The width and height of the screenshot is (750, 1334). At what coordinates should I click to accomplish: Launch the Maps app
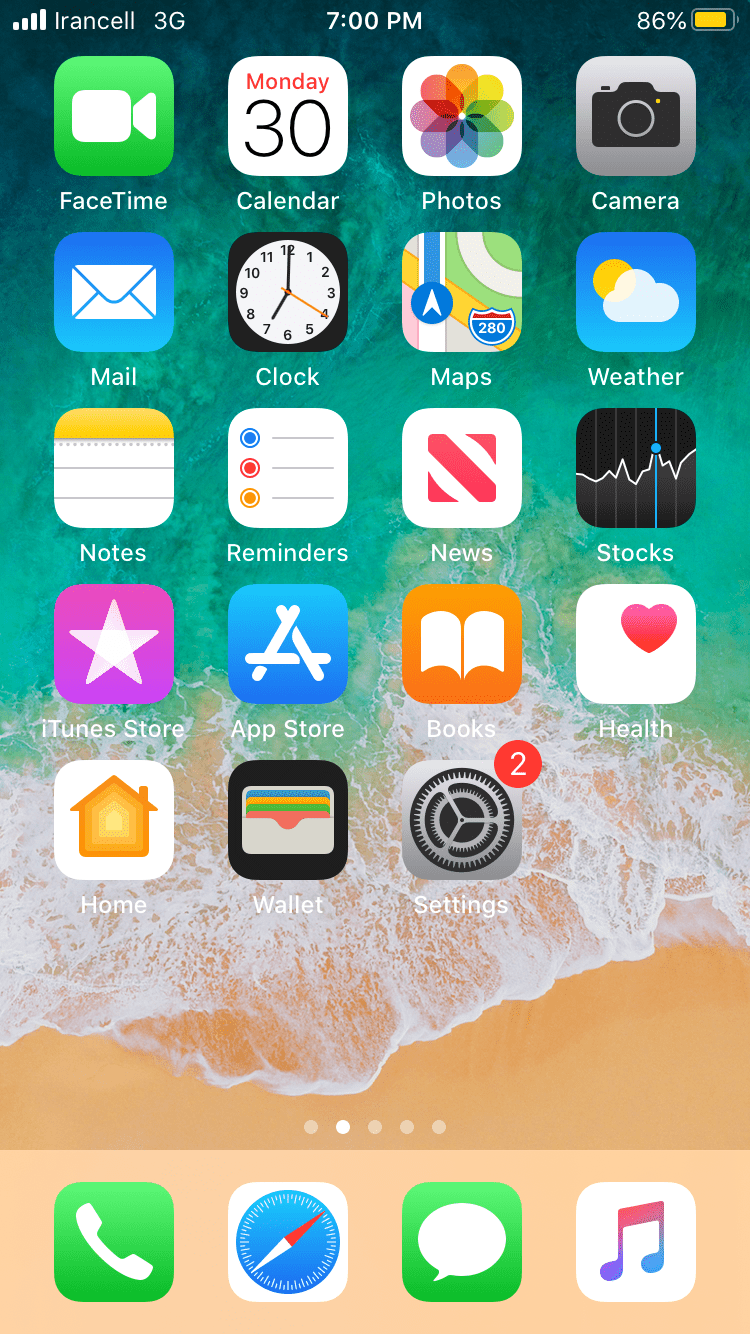click(x=462, y=292)
